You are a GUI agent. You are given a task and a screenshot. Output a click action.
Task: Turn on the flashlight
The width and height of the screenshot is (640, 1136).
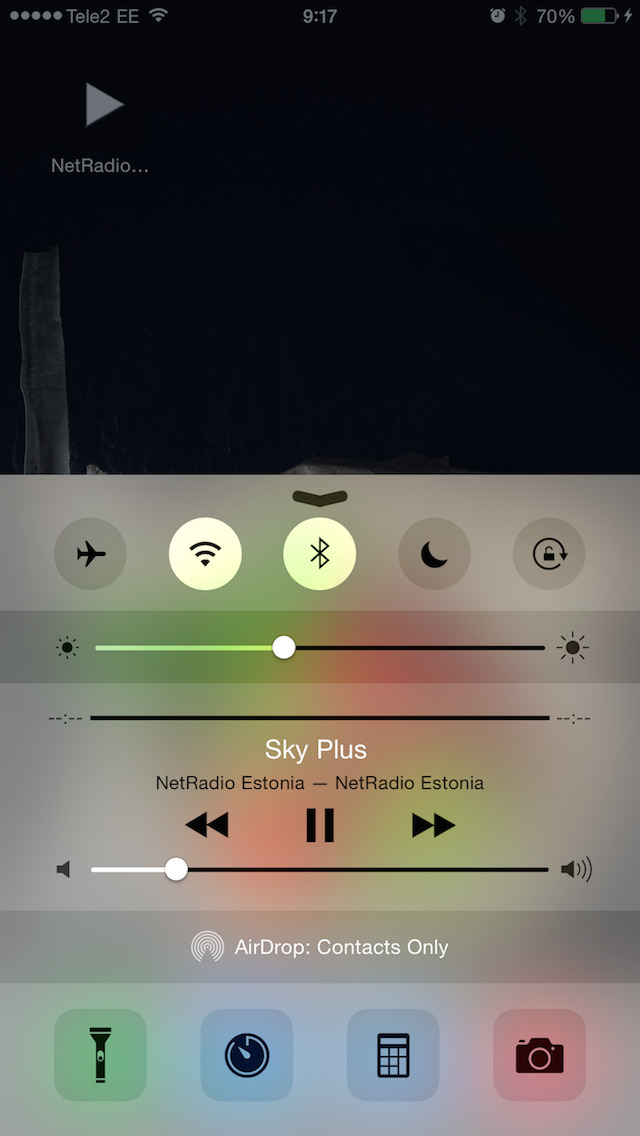[100, 1055]
